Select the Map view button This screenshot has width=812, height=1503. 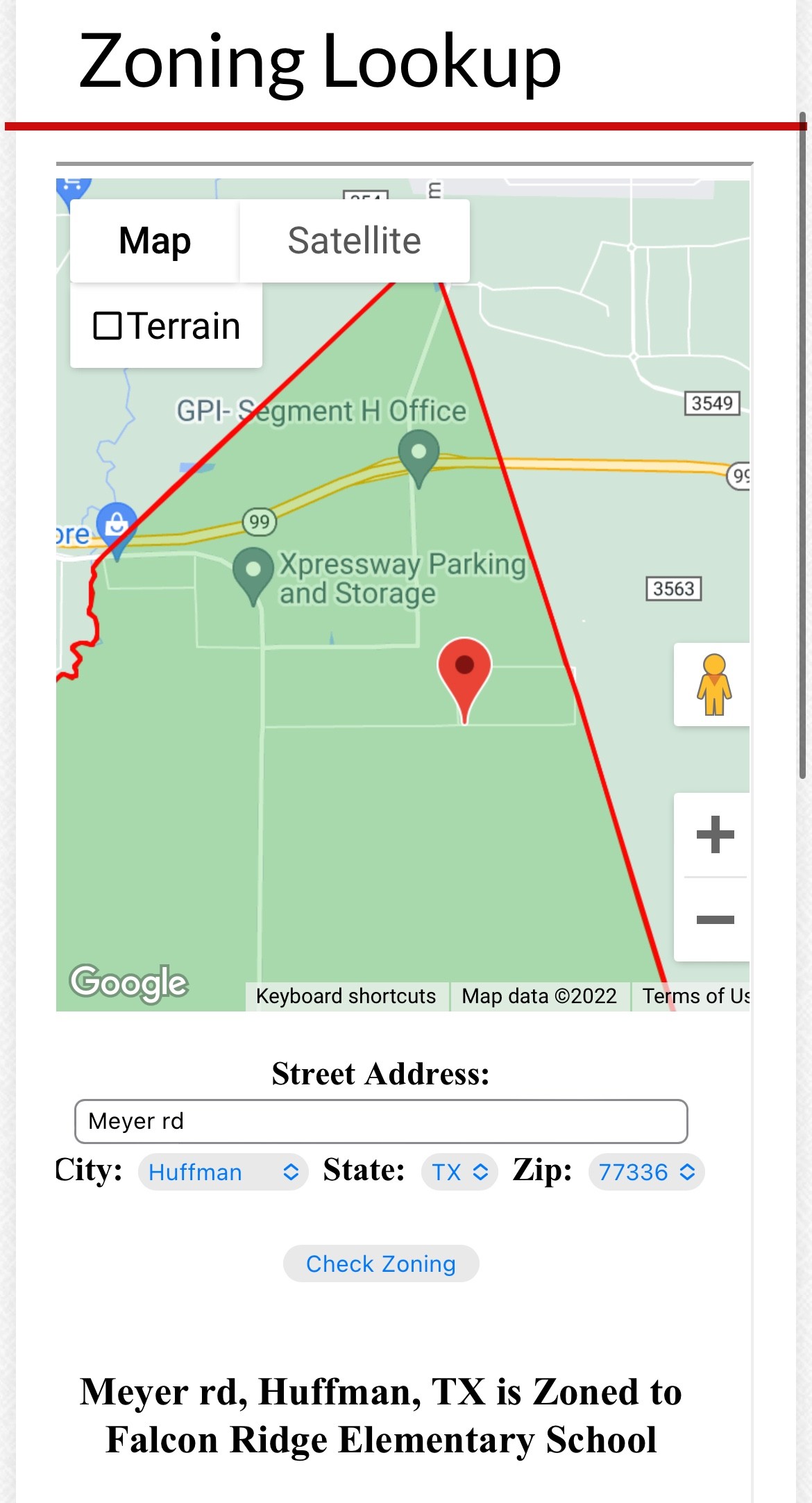point(155,241)
